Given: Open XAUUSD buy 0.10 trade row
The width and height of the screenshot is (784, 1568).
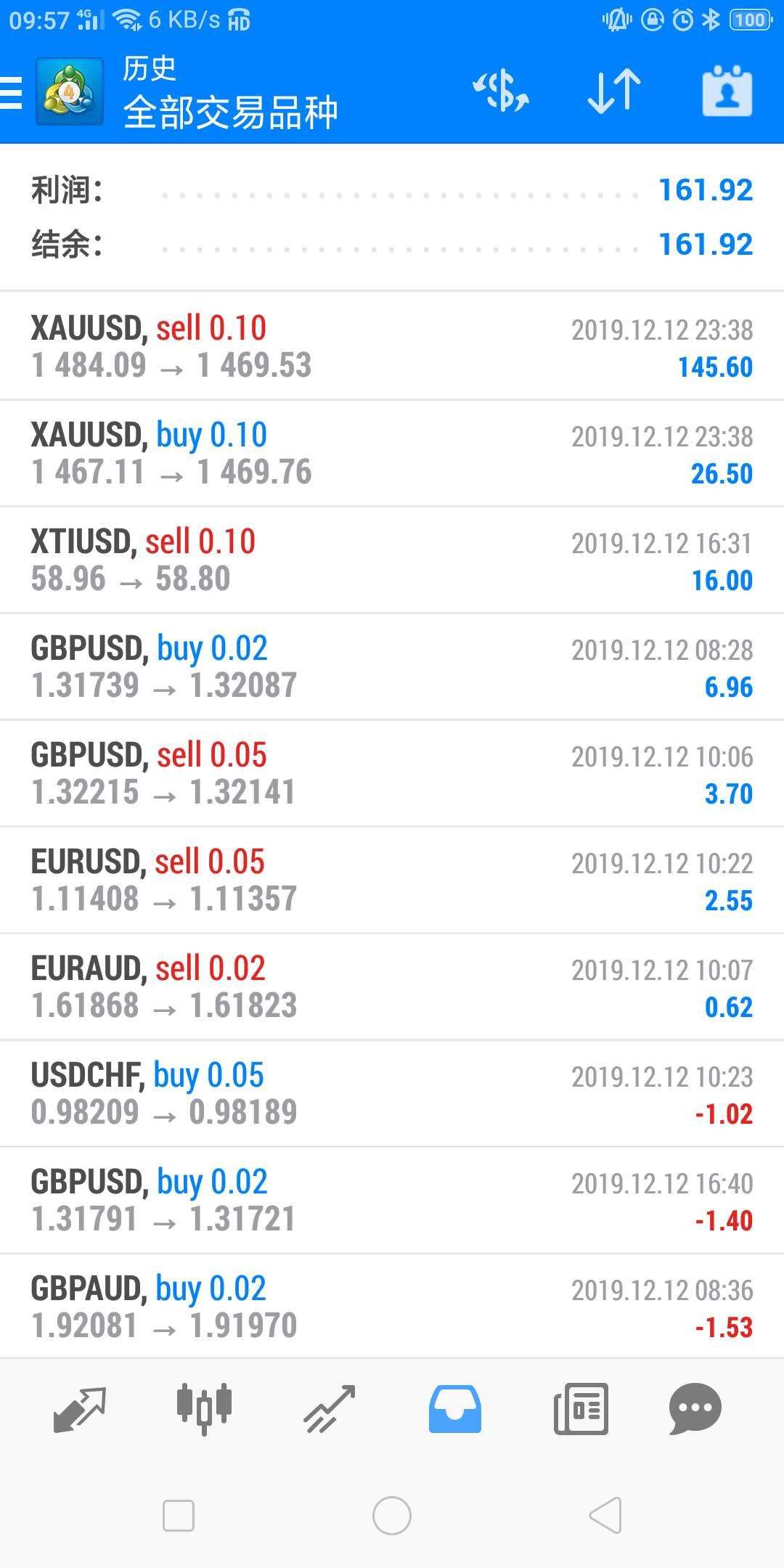Looking at the screenshot, I should pyautogui.click(x=392, y=453).
